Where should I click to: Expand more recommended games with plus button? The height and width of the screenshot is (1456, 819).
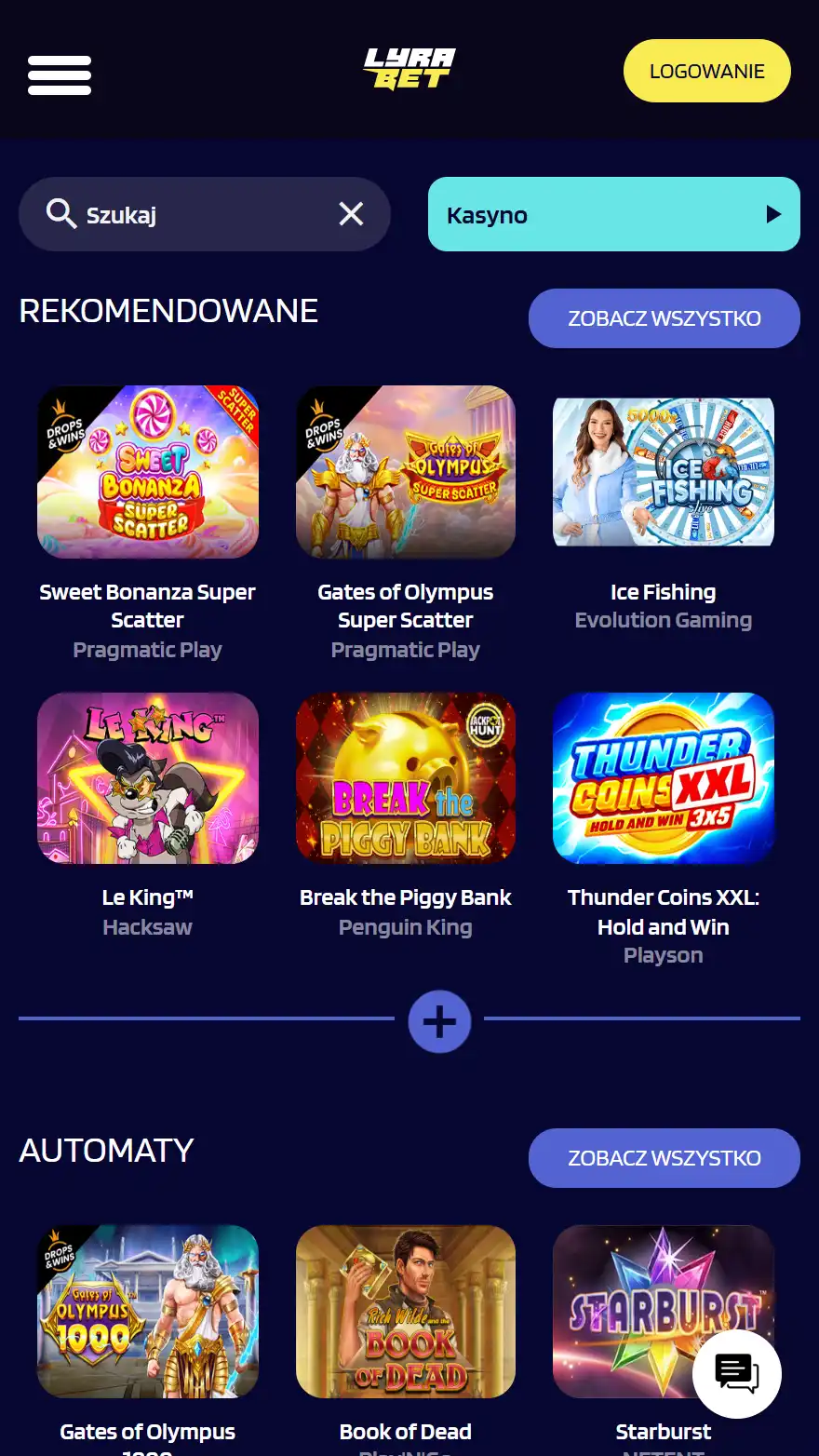point(439,1021)
